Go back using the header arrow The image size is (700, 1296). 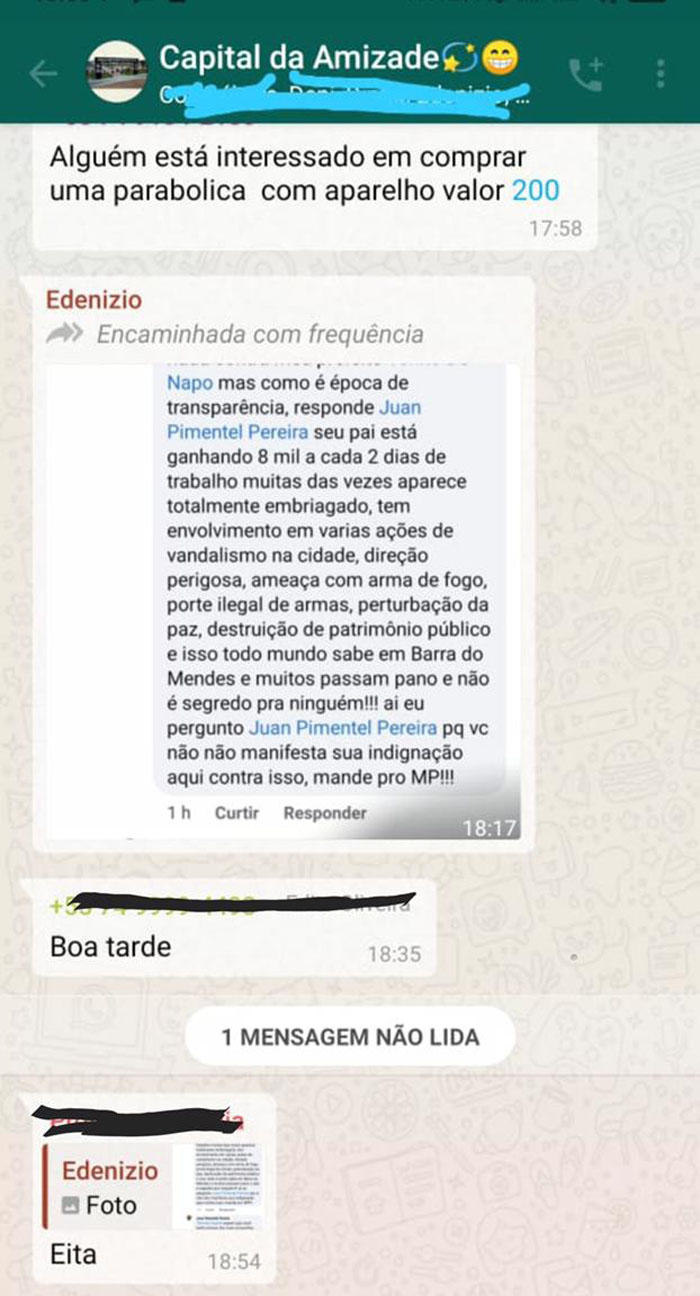pos(41,73)
